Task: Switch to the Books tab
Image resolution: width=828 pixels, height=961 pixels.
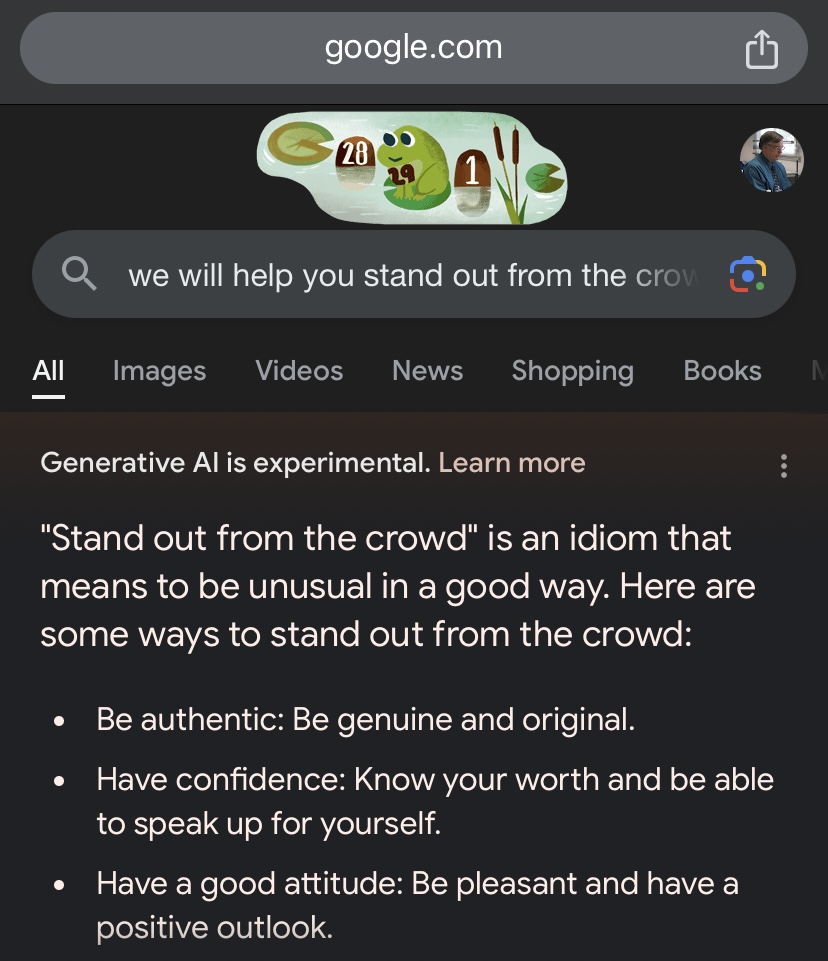Action: tap(722, 371)
